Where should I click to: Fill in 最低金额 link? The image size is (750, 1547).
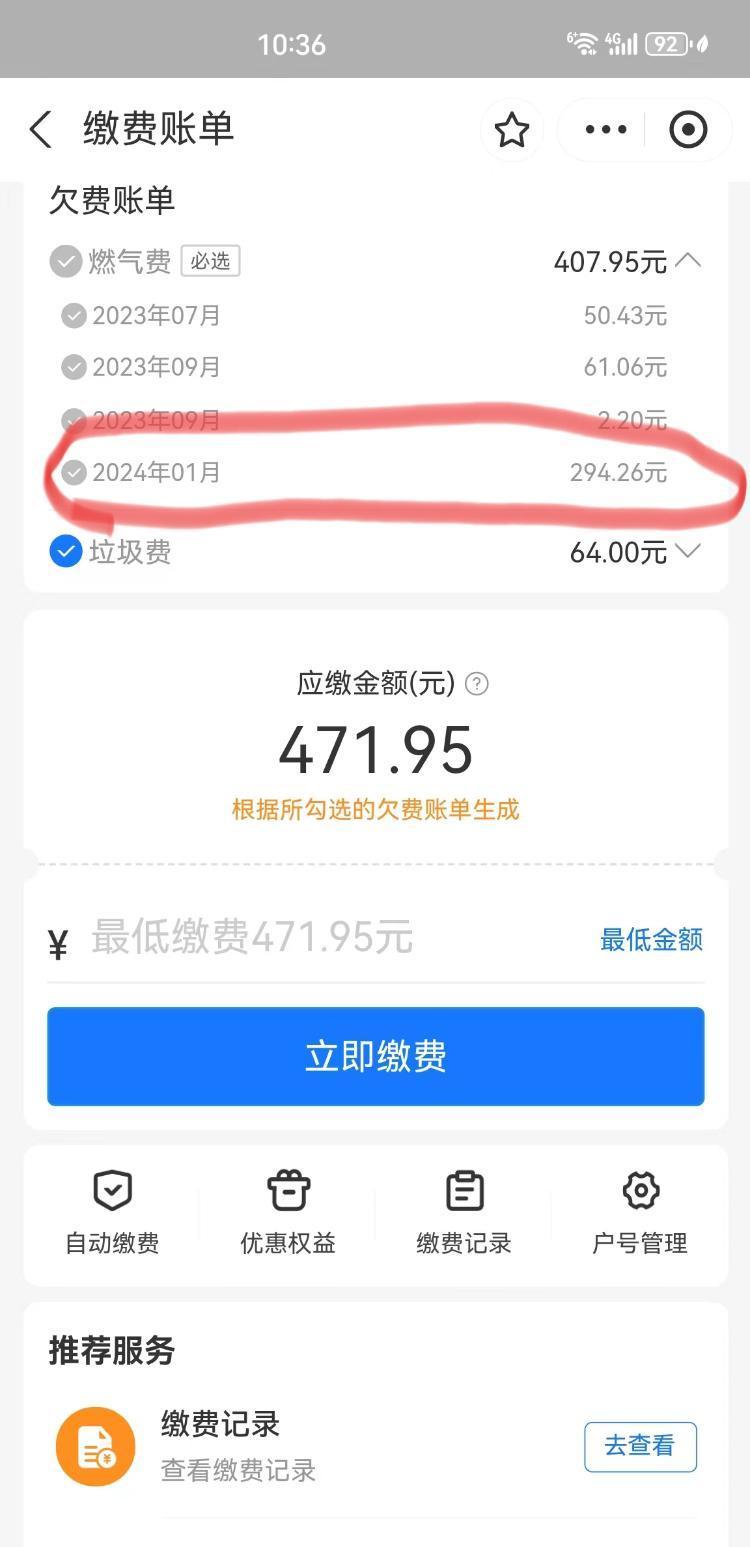[651, 939]
